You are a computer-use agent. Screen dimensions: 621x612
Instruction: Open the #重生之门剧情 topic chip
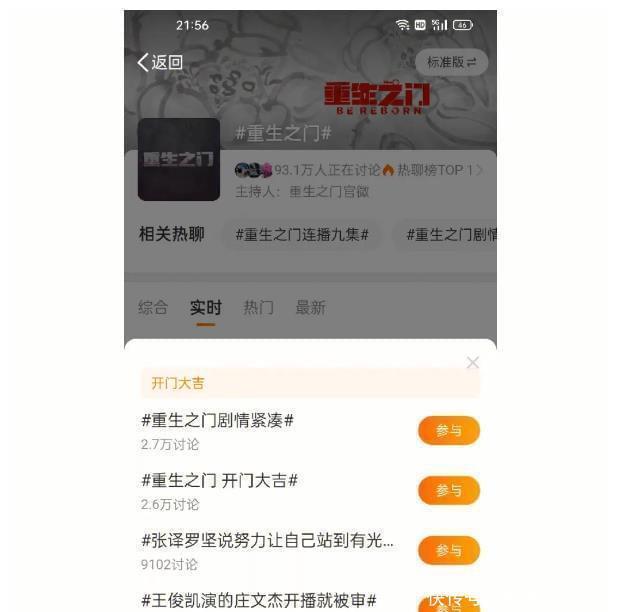[446, 235]
